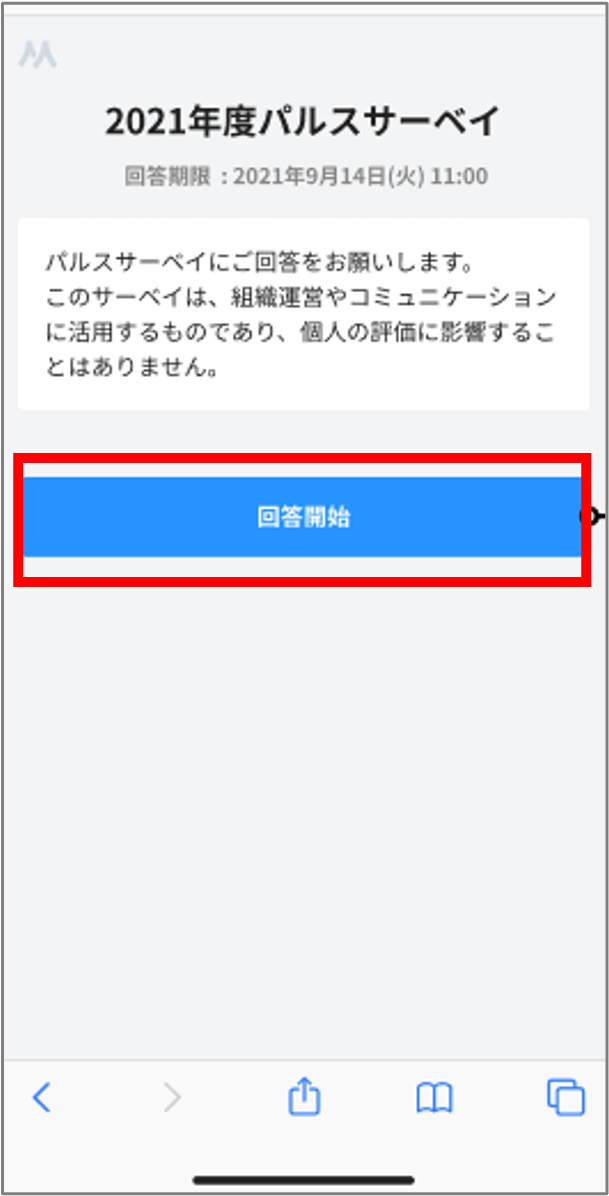The image size is (609, 1196).
Task: Go back in the browser
Action: (41, 1097)
